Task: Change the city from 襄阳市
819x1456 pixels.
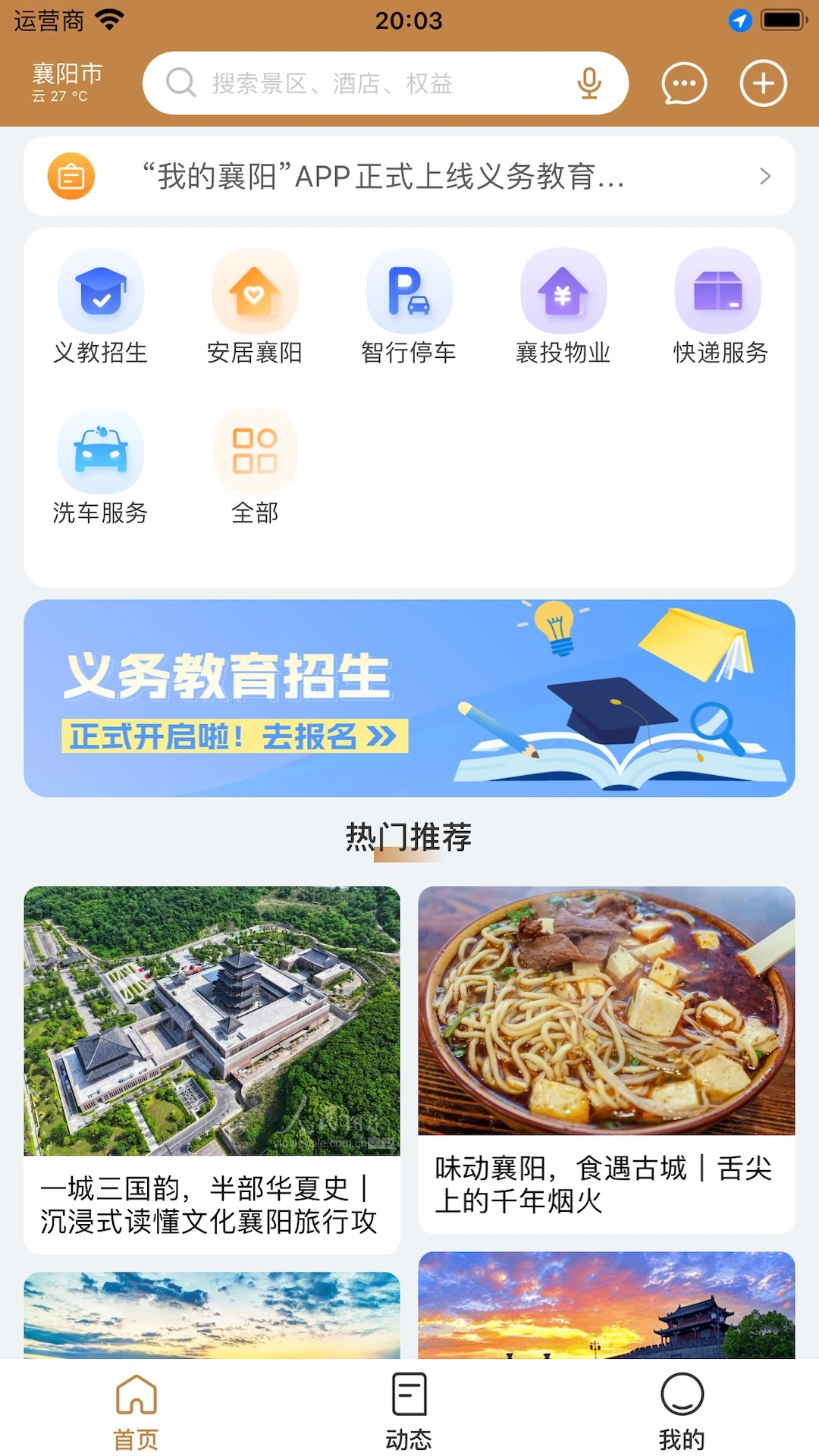Action: [x=67, y=82]
